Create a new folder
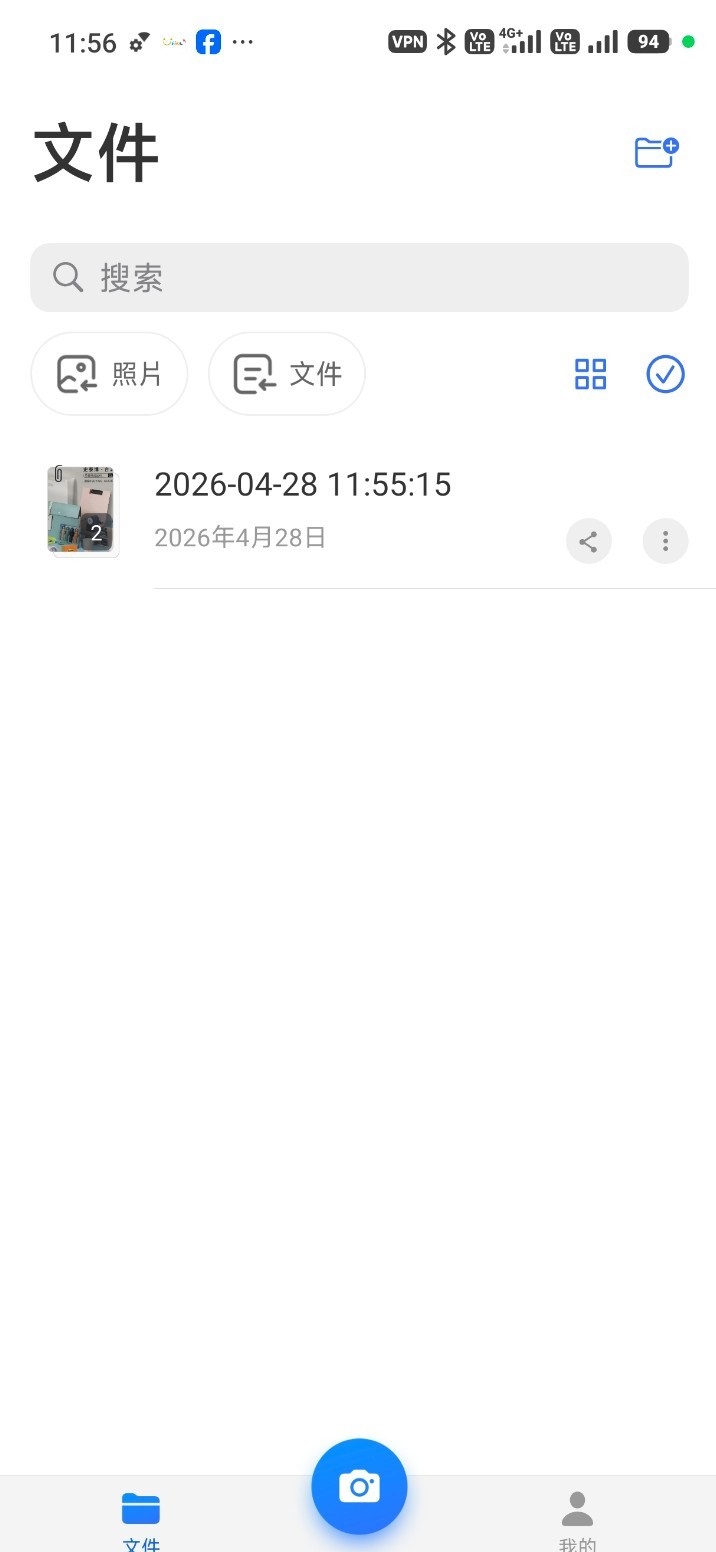Viewport: 716px width, 1552px height. tap(656, 152)
